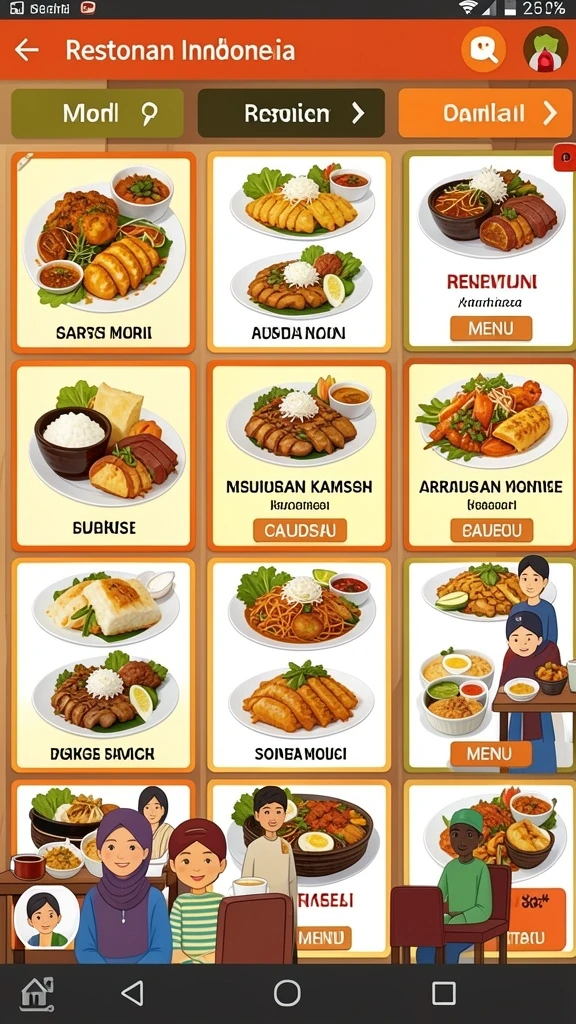The height and width of the screenshot is (1024, 576).
Task: Open the search icon in the header
Action: 484,49
